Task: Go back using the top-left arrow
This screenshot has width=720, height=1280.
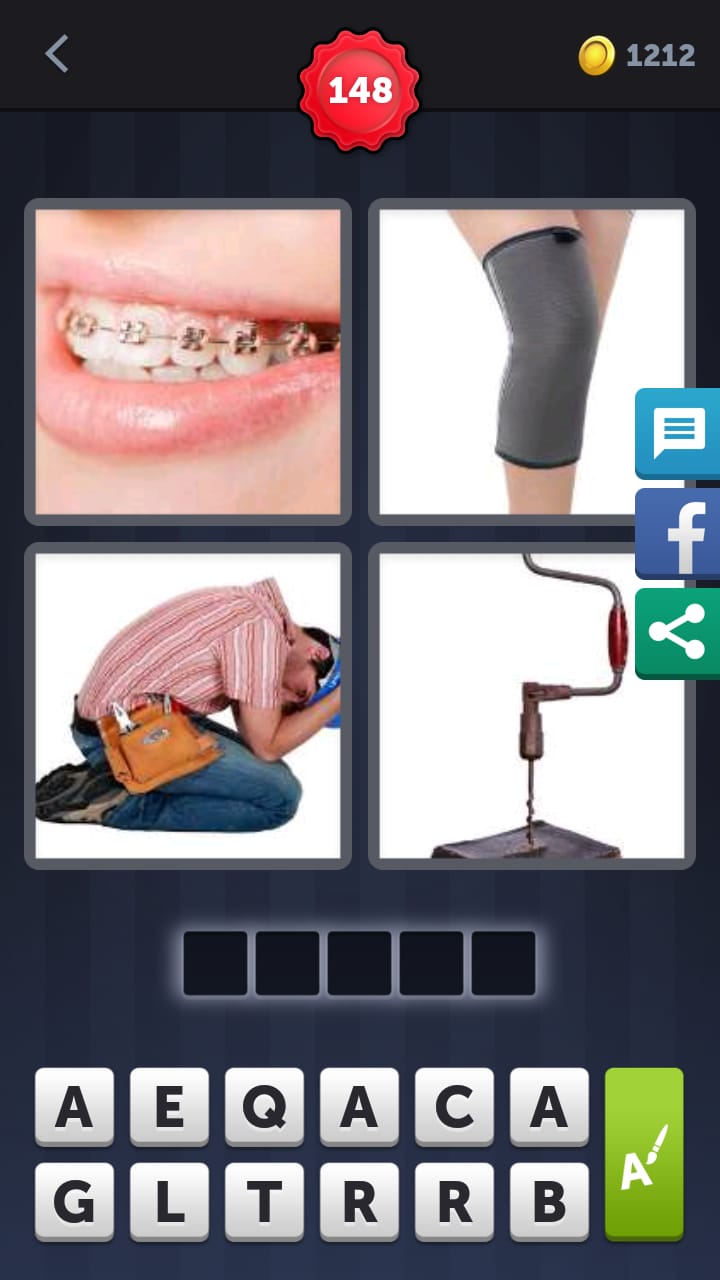Action: tap(57, 54)
